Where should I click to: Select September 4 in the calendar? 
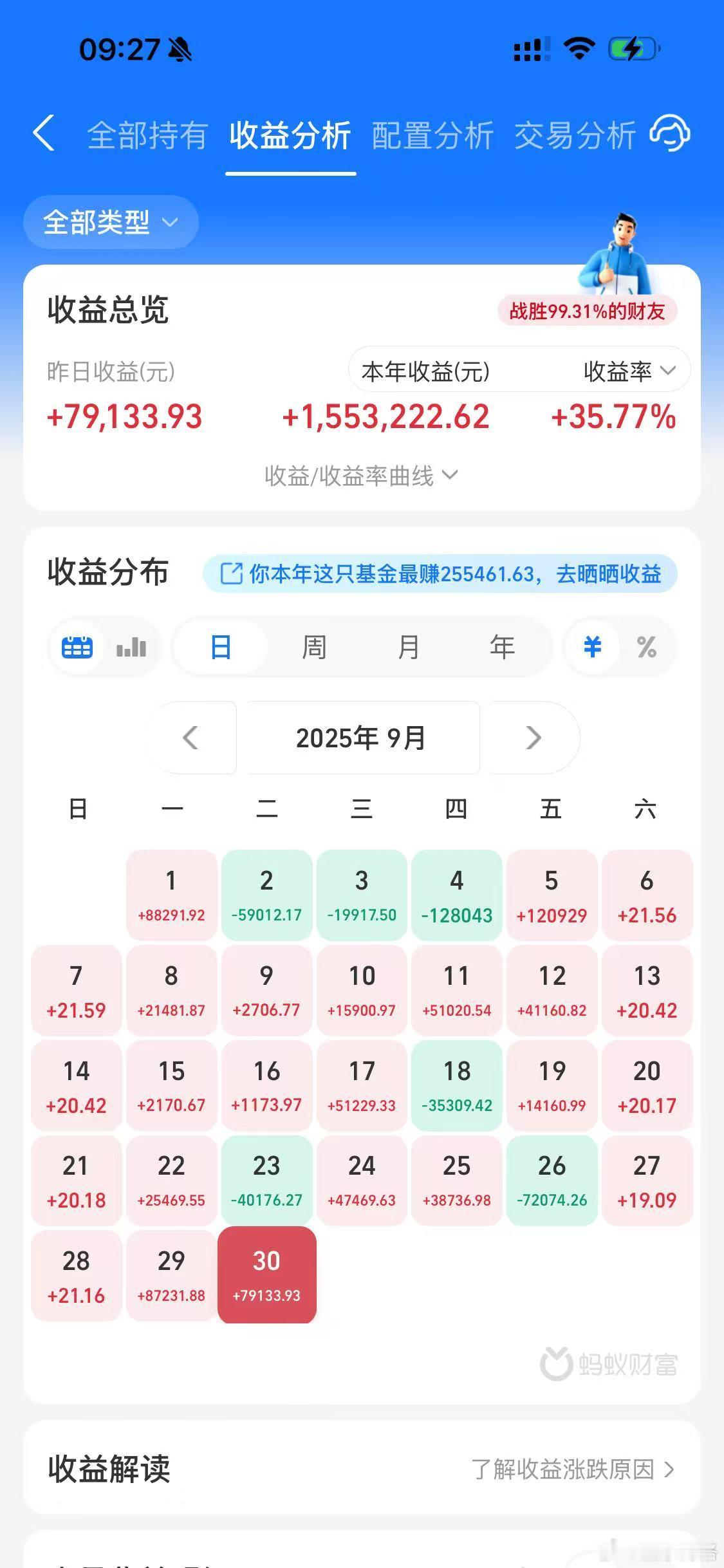(456, 895)
